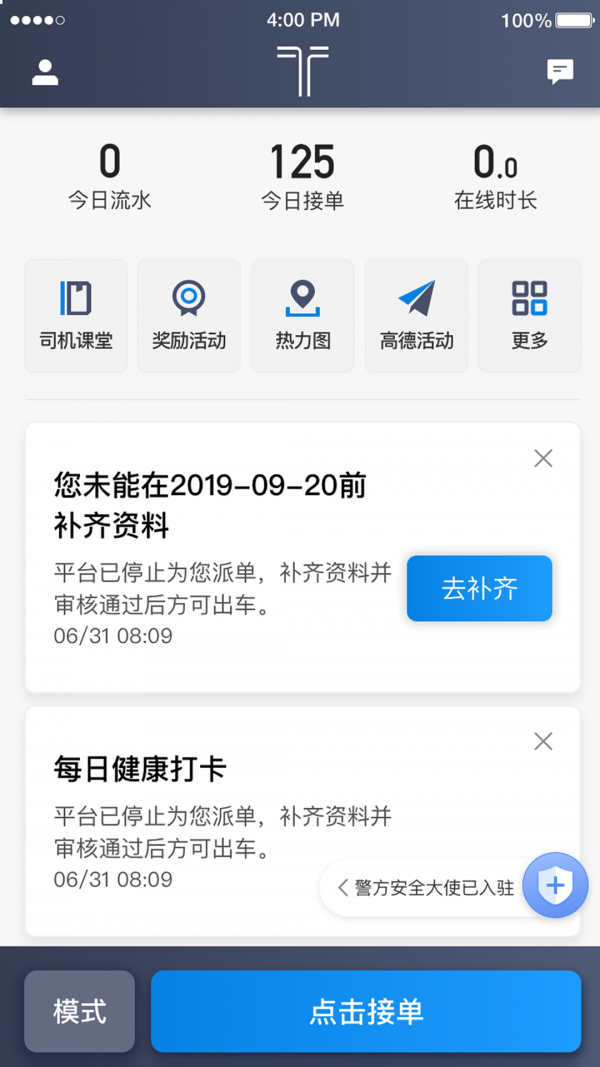Open the messages icon in top bar

[x=560, y=72]
